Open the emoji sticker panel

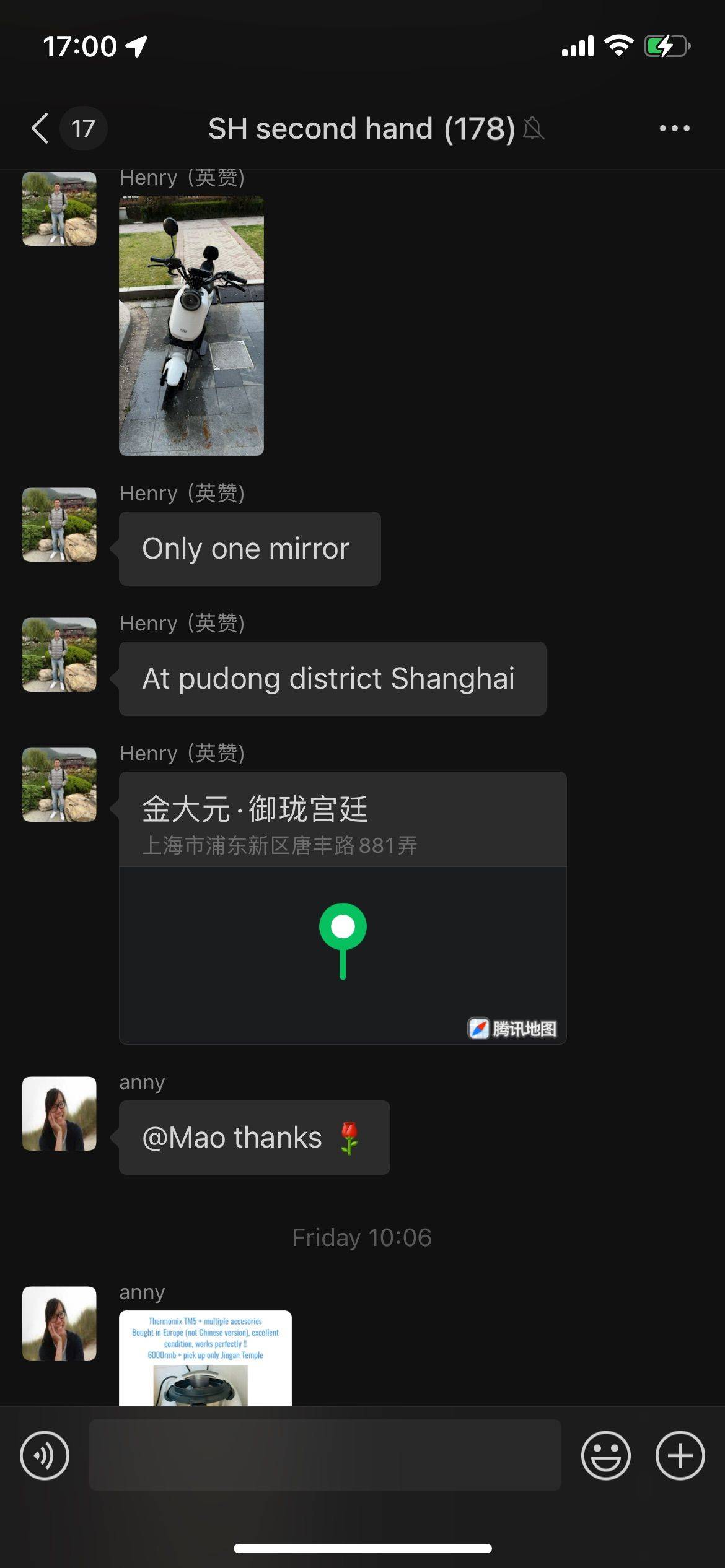pyautogui.click(x=605, y=1455)
